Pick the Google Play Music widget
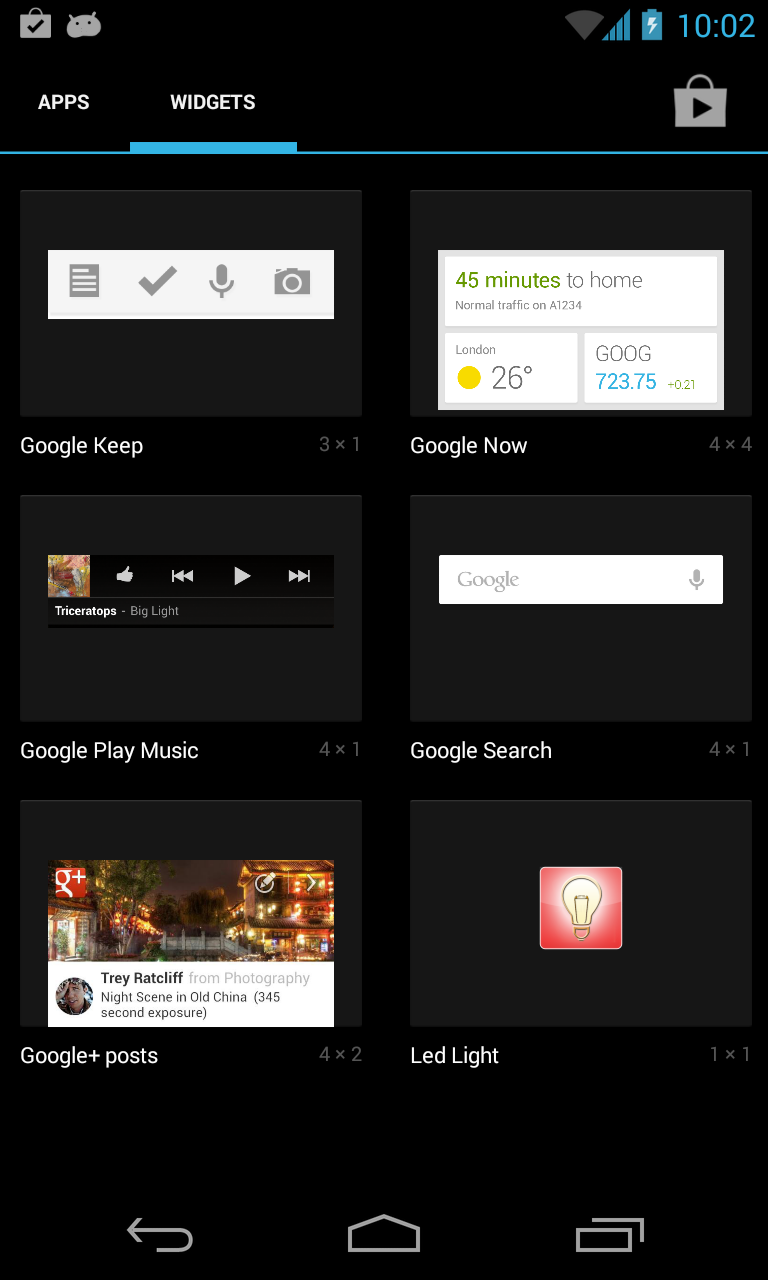768x1280 pixels. click(x=191, y=608)
